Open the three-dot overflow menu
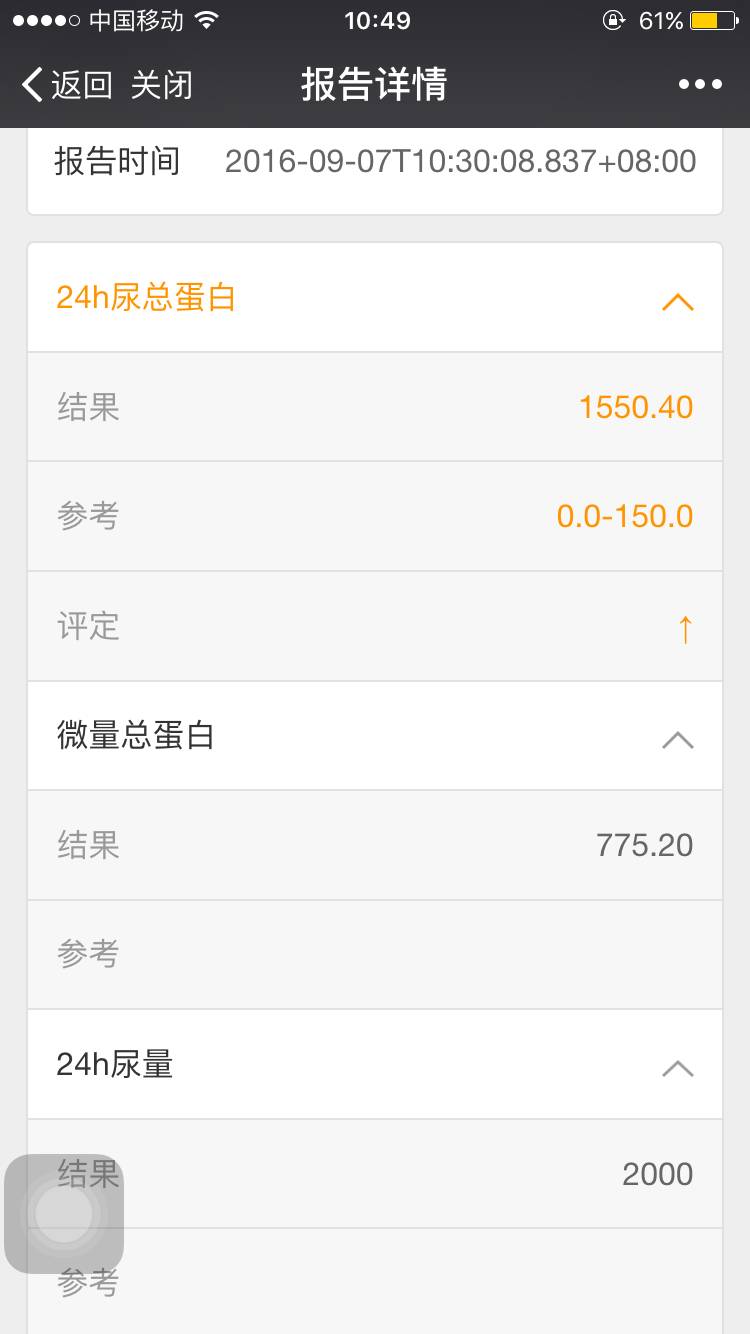This screenshot has height=1334, width=750. [700, 85]
